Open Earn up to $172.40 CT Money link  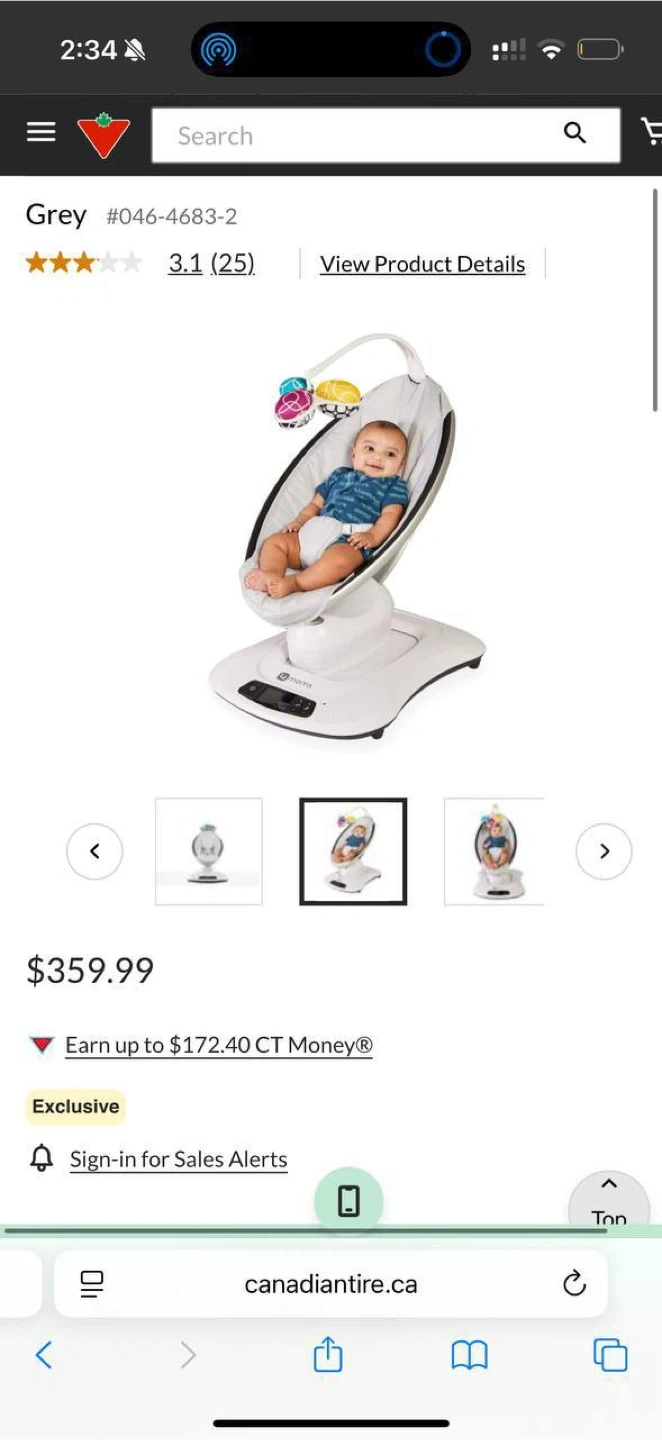(x=218, y=1045)
